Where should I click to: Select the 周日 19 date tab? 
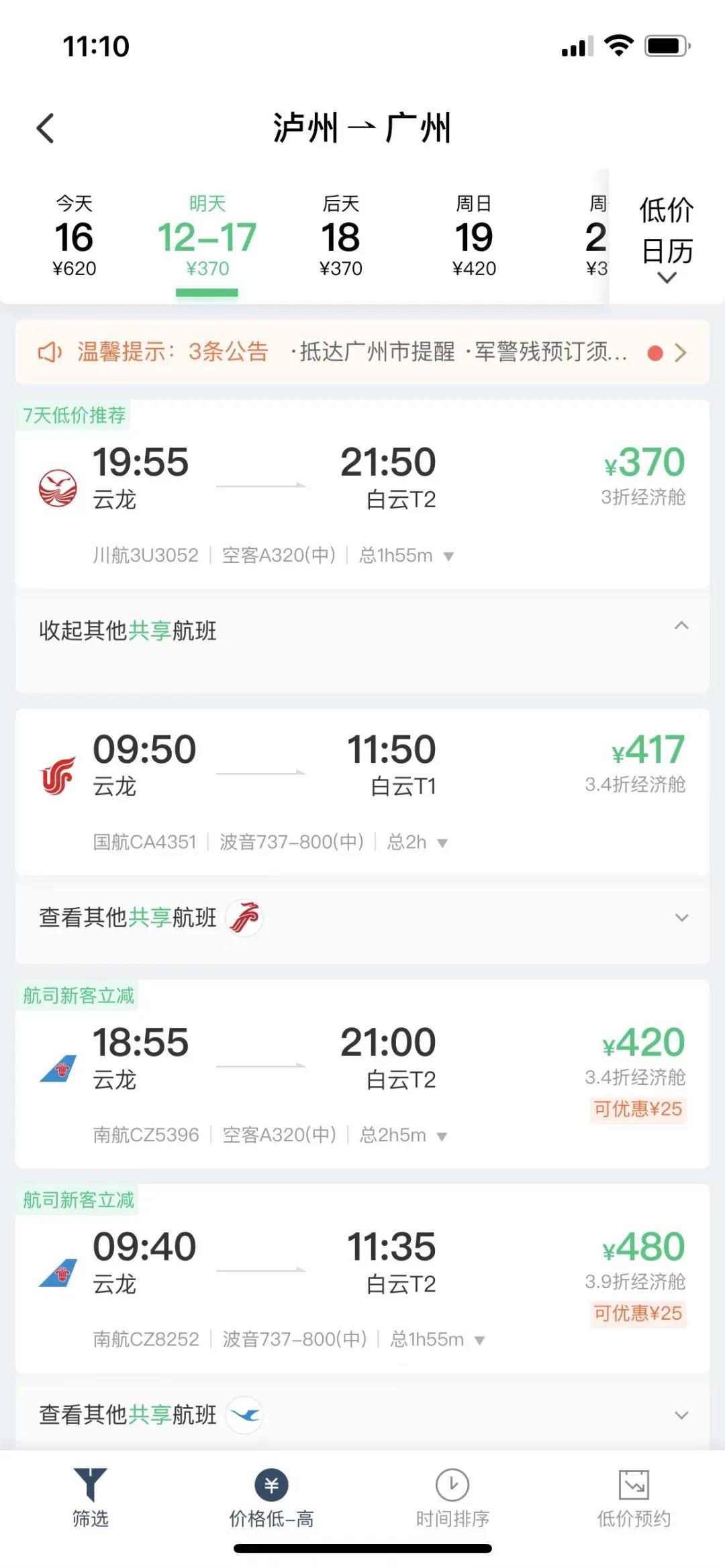click(x=474, y=237)
